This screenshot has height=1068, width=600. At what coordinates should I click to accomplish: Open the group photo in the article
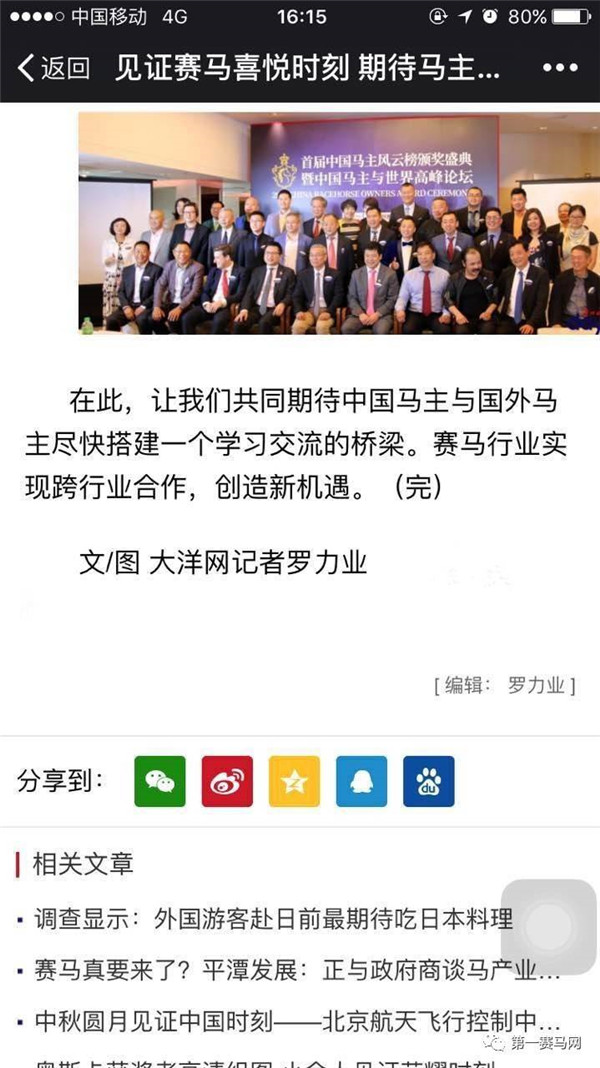click(x=339, y=222)
